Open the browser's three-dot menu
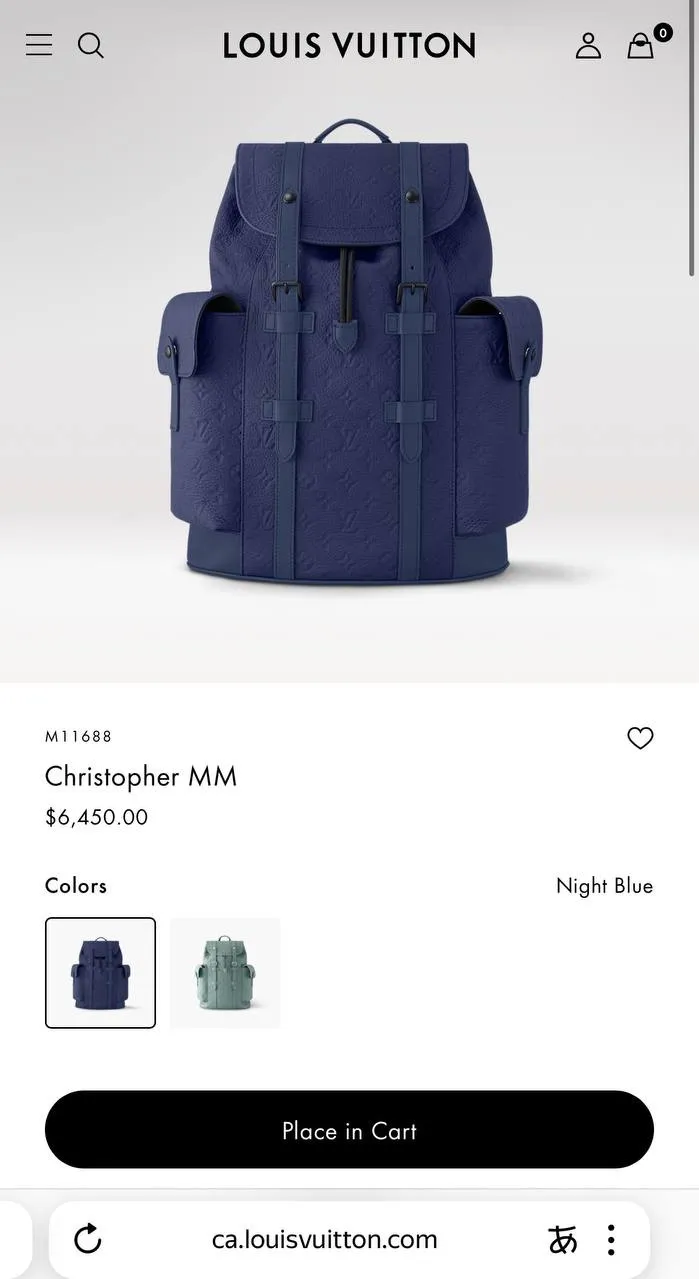The height and width of the screenshot is (1279, 699). click(x=611, y=1239)
